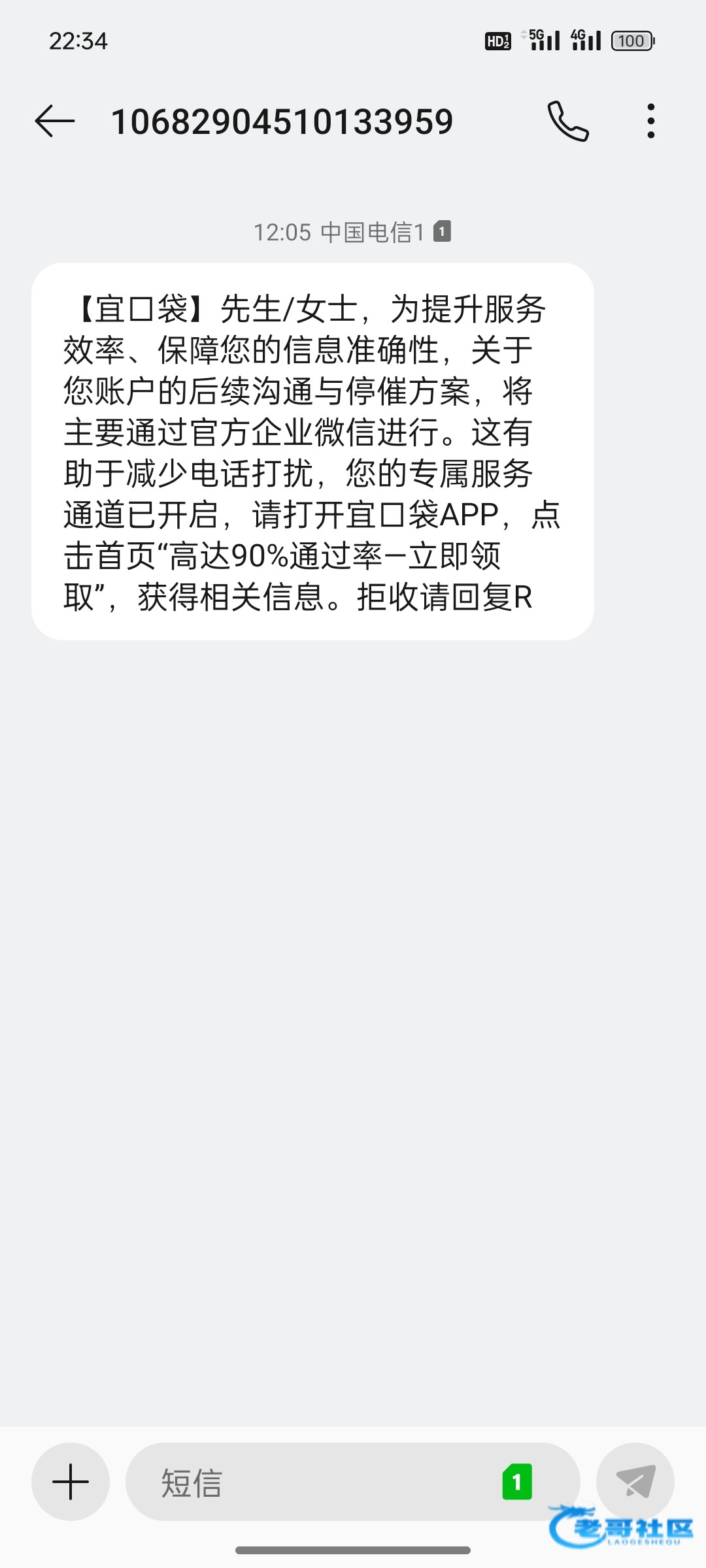The height and width of the screenshot is (1568, 706).
Task: Open the three-dot overflow menu
Action: click(650, 122)
